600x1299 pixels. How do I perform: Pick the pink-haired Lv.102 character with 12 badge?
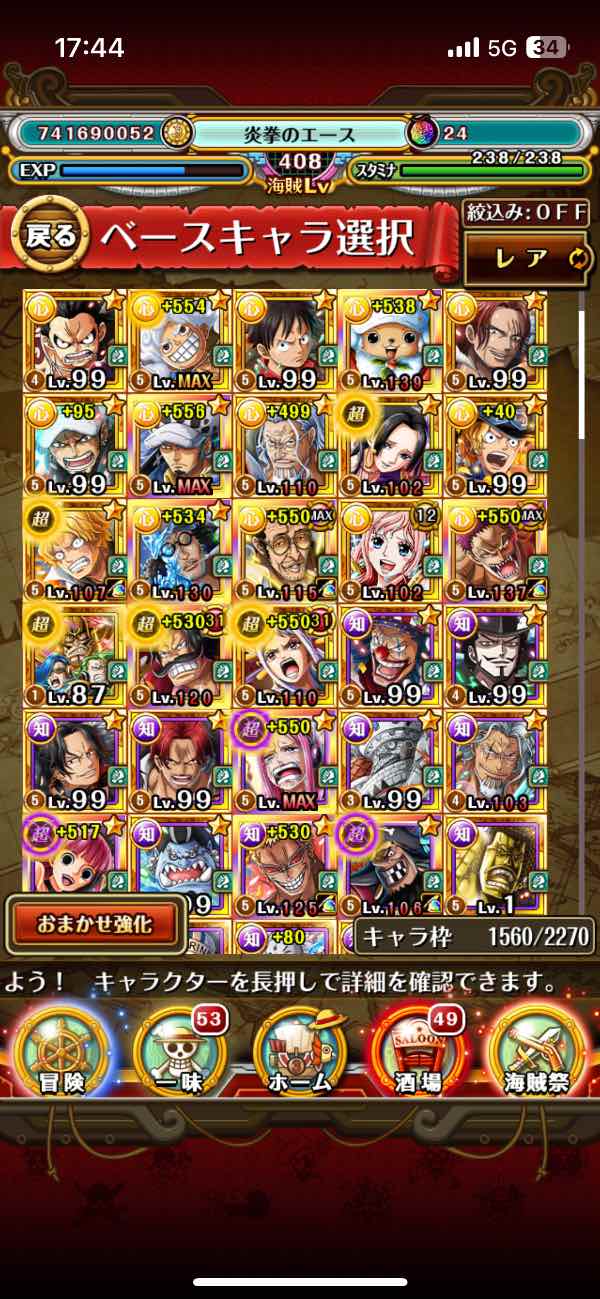coord(389,550)
